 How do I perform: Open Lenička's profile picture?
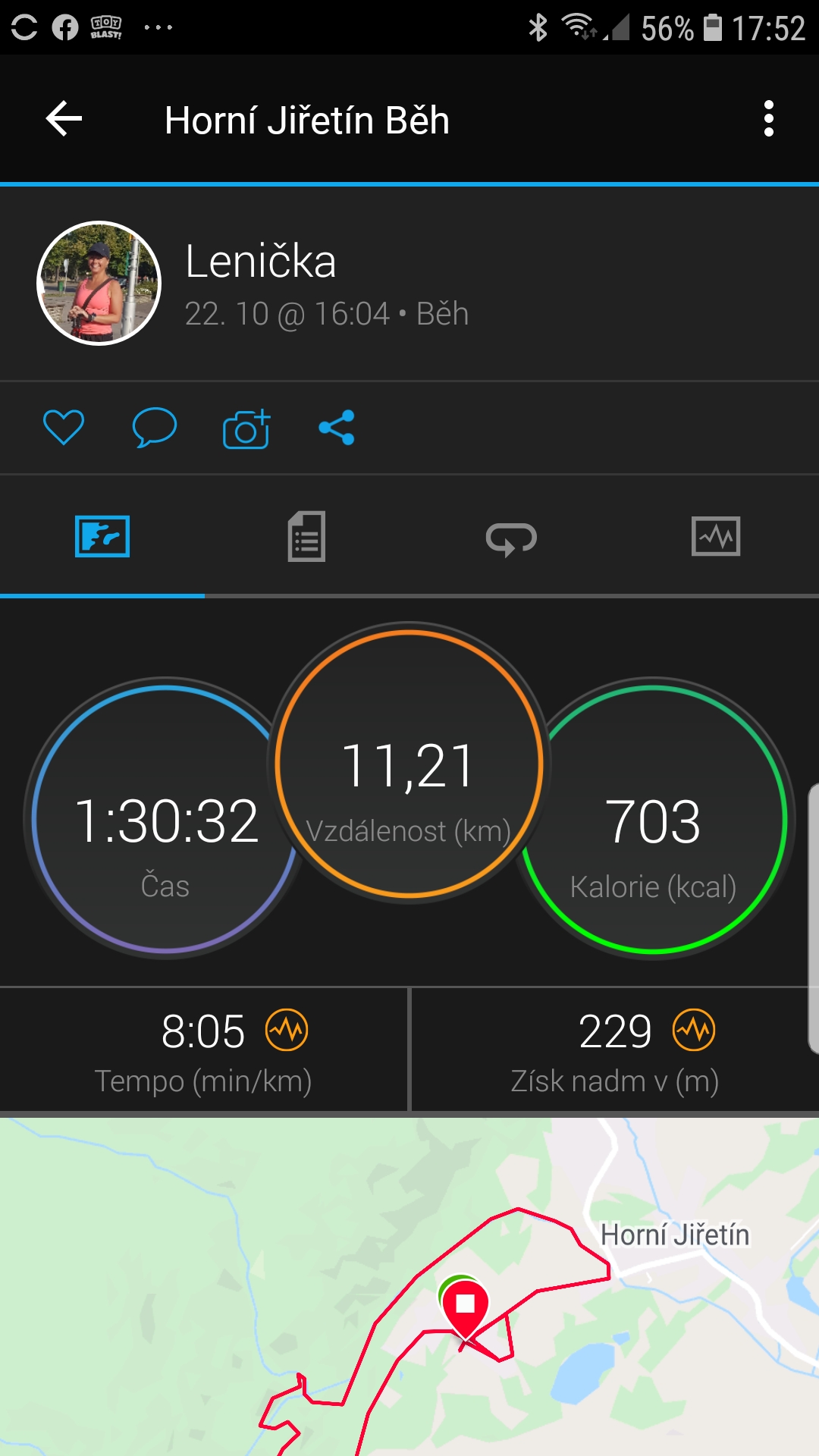99,283
